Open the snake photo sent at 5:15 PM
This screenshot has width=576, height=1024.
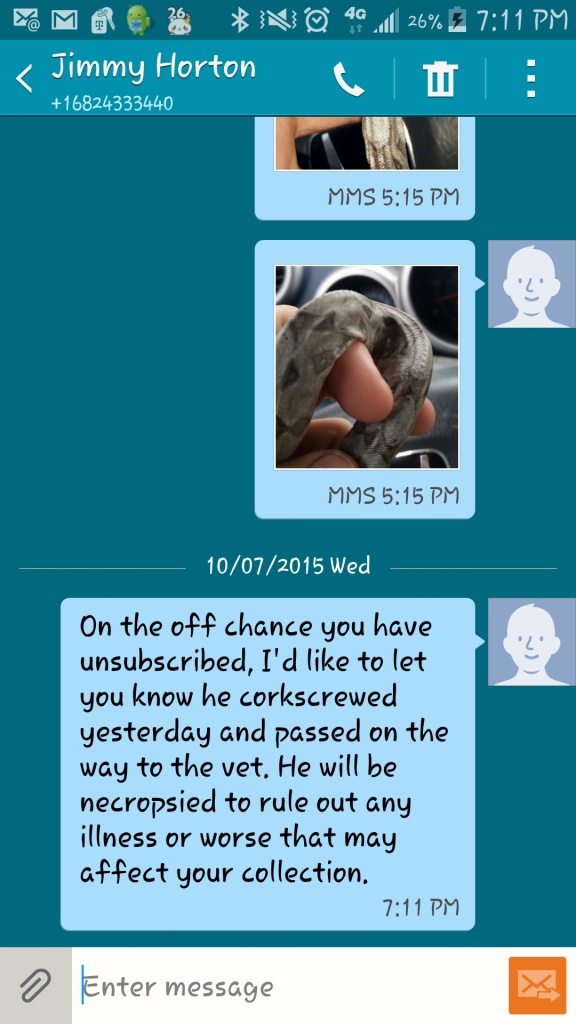point(367,367)
